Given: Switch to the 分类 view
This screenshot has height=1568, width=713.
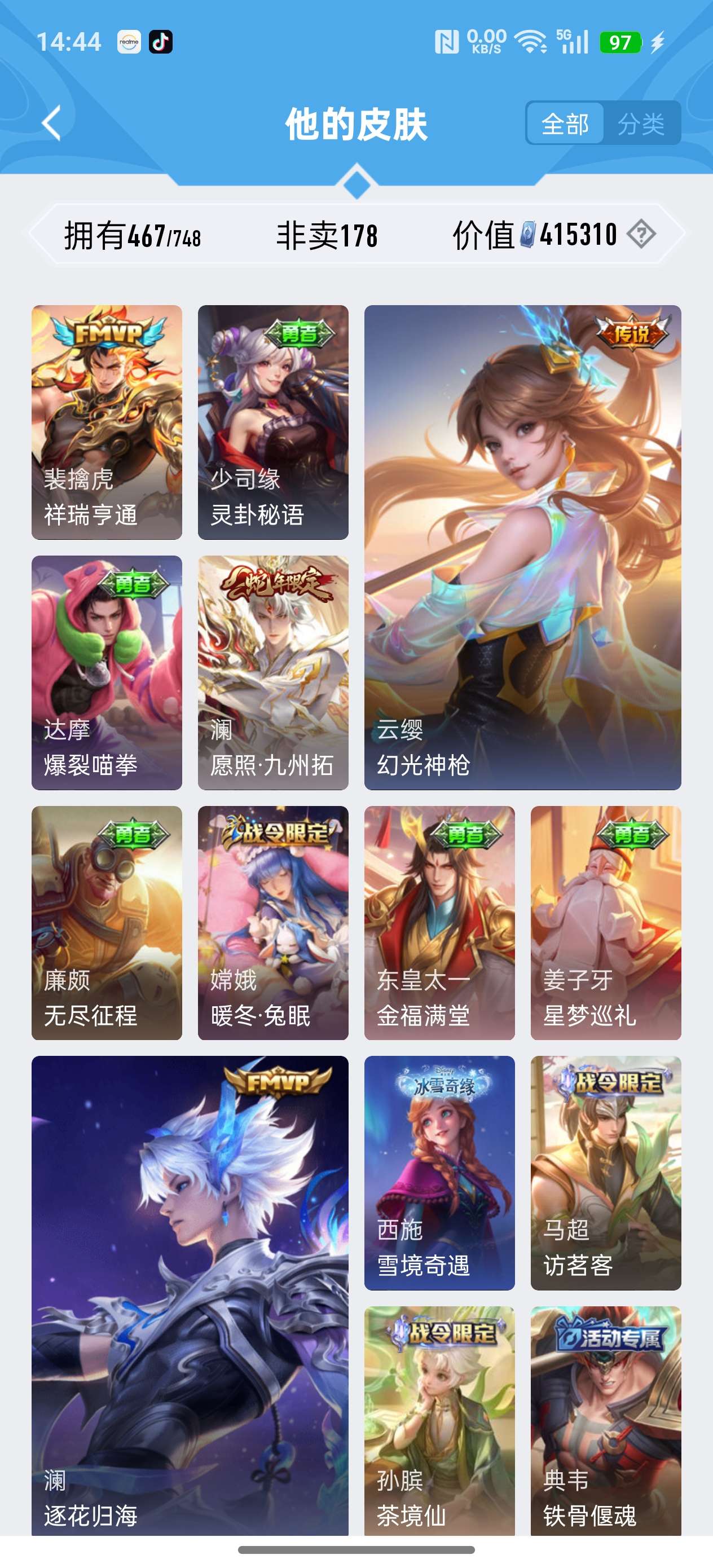Looking at the screenshot, I should coord(641,124).
